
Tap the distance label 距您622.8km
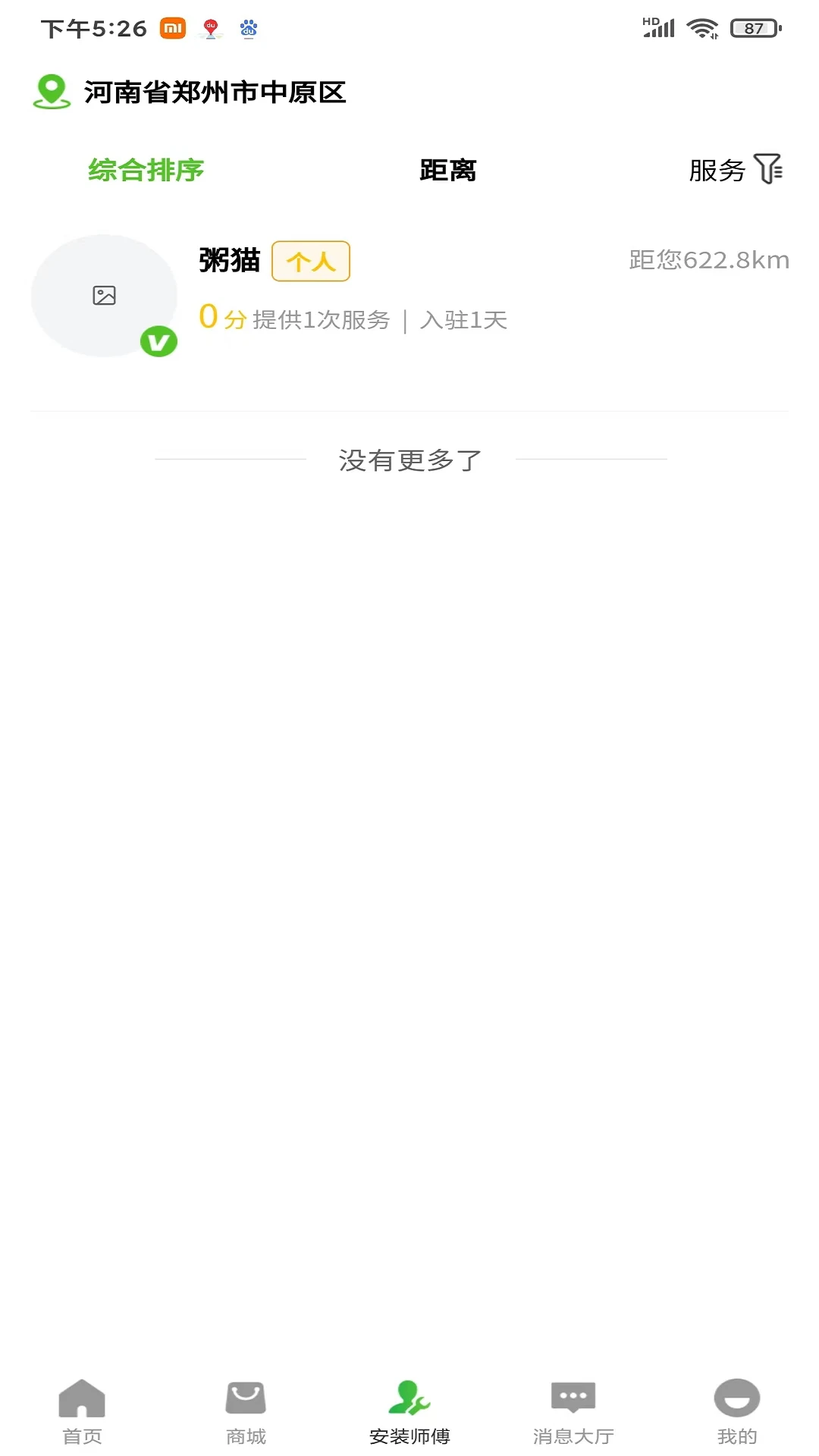click(x=708, y=259)
